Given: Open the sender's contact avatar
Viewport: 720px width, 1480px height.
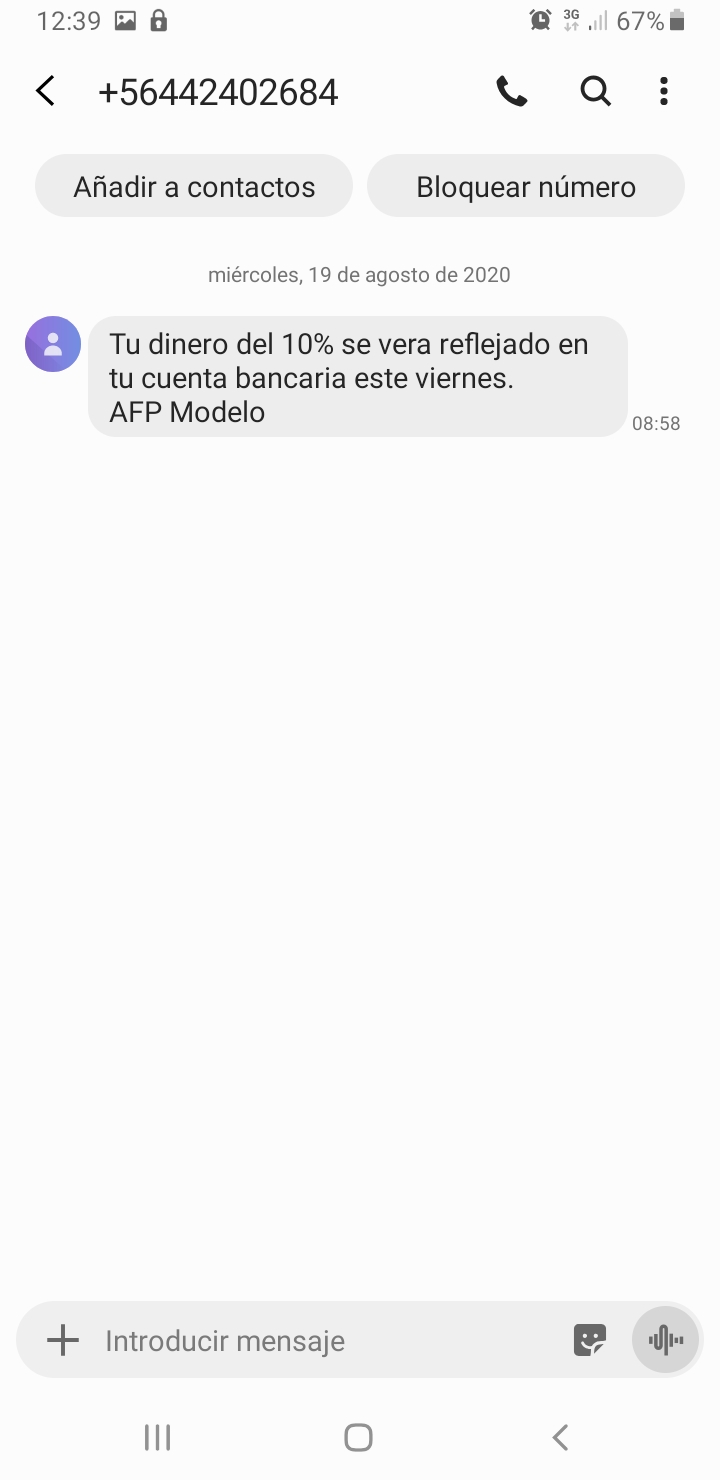Looking at the screenshot, I should (53, 344).
